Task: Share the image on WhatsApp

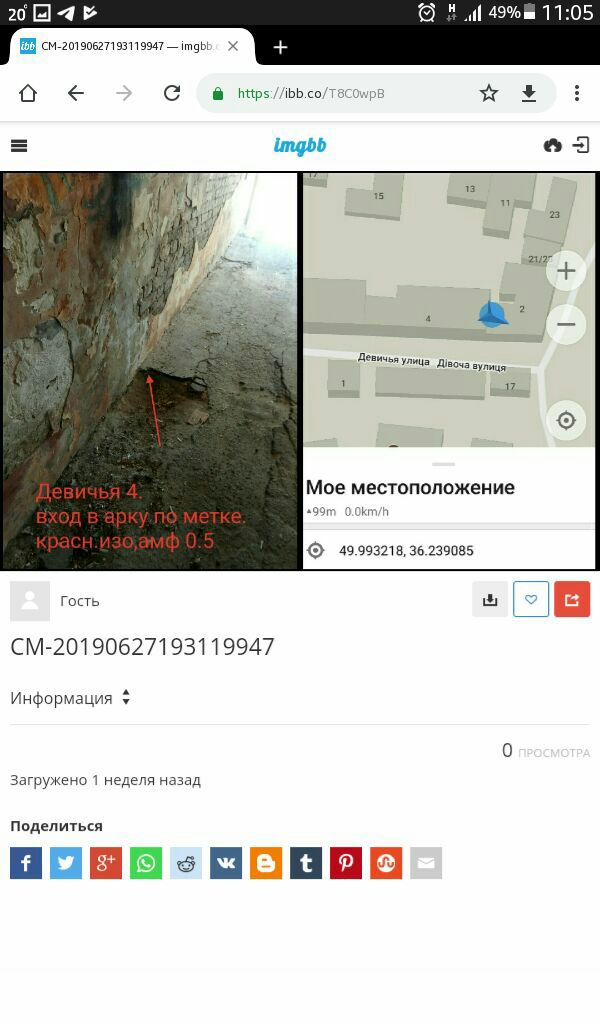Action: tap(146, 863)
